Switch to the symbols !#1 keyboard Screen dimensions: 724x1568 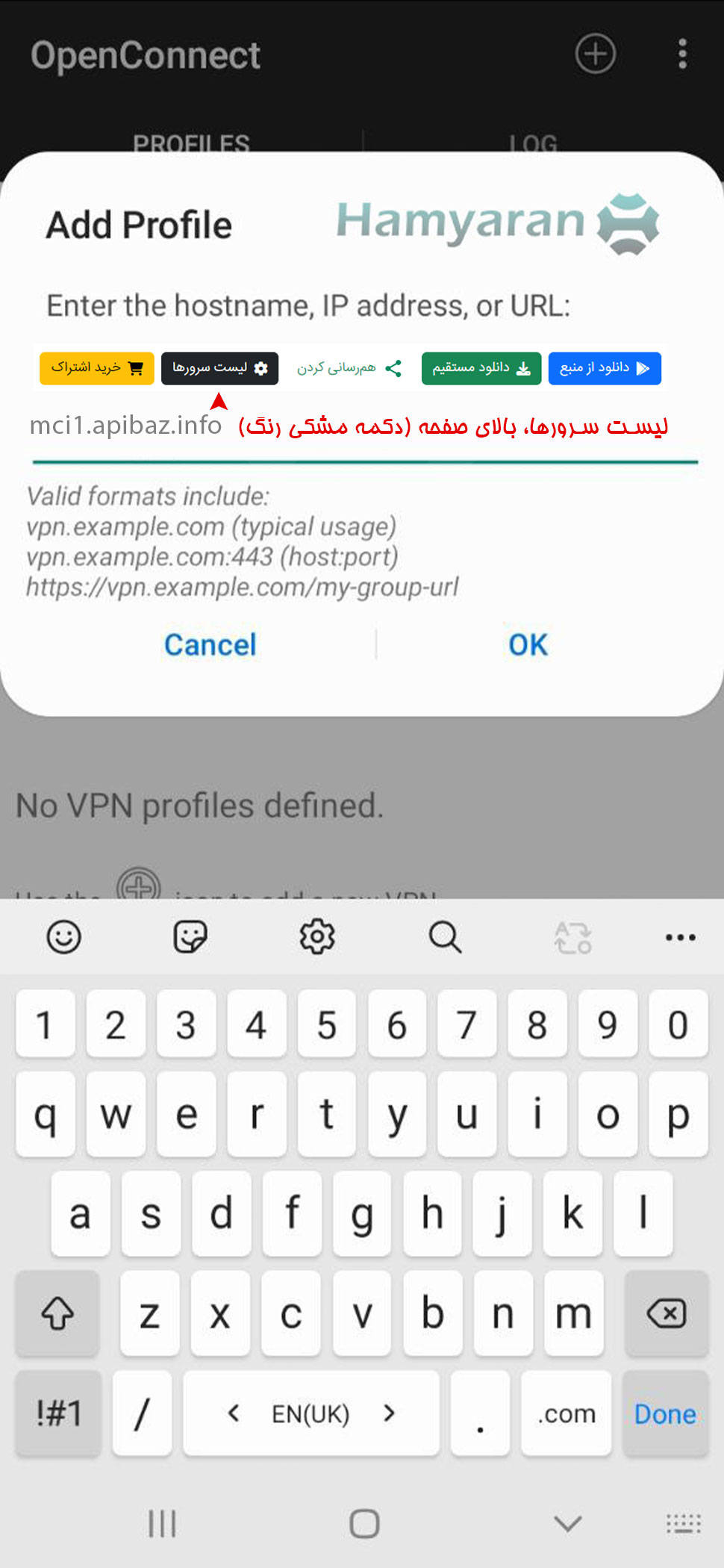58,1413
